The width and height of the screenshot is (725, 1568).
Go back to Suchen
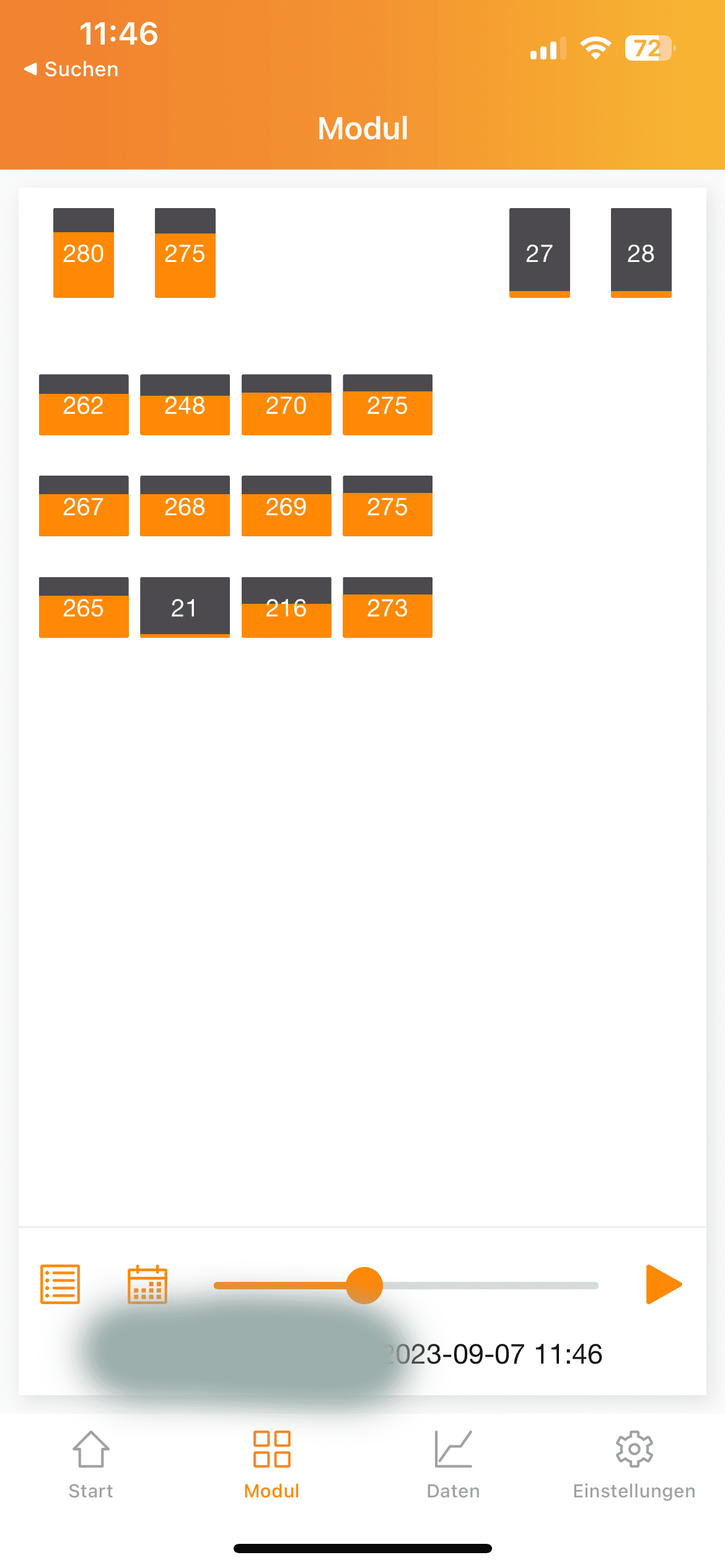pos(71,69)
